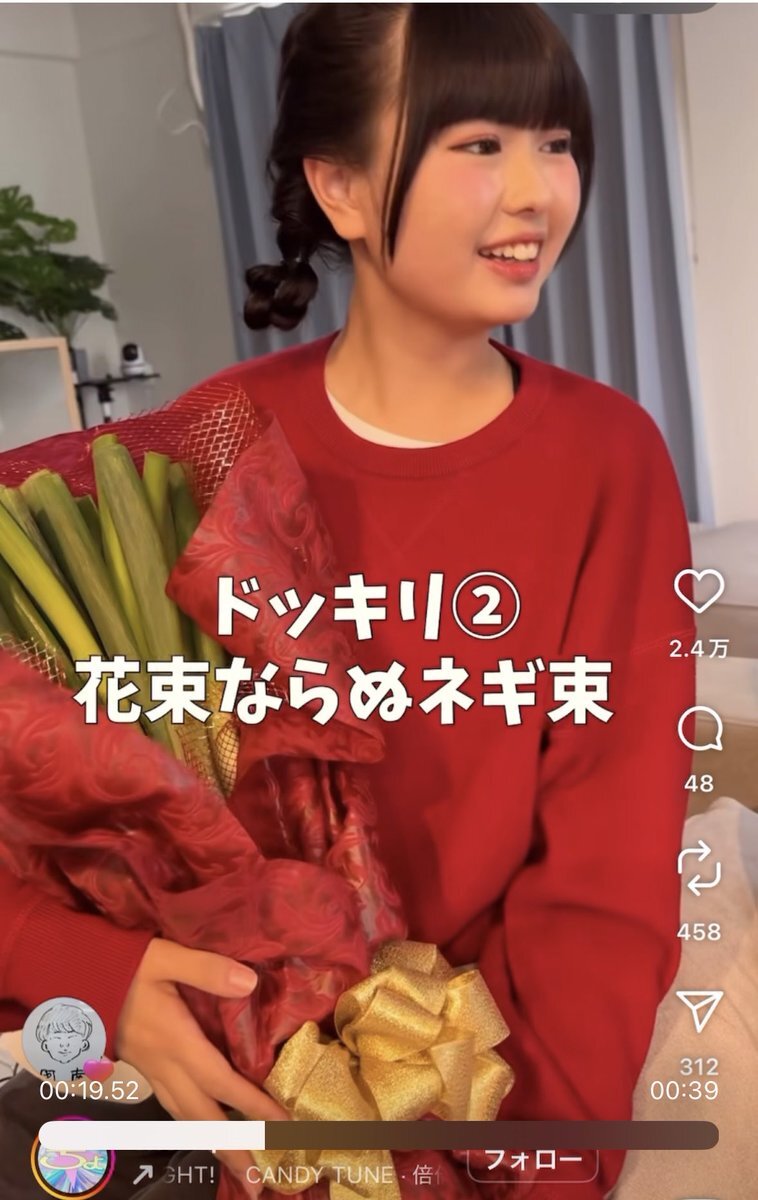758x1200 pixels.
Task: Tap the フォロー button to follow
Action: [x=533, y=1161]
